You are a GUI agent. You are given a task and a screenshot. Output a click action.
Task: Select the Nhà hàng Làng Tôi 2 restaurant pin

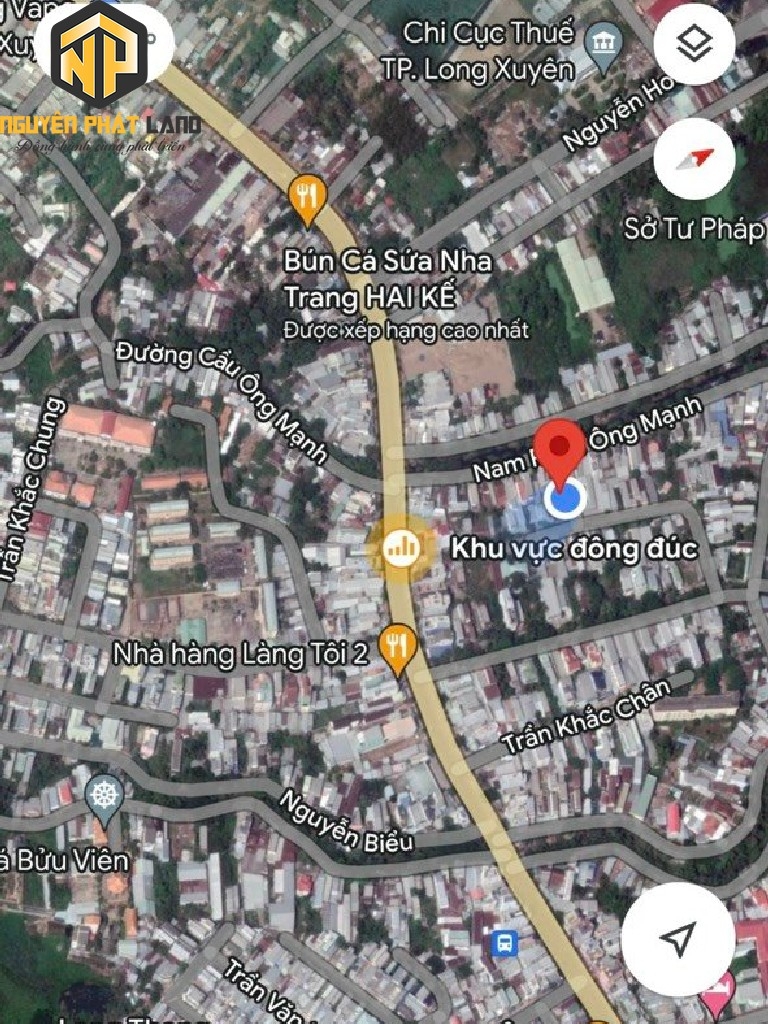tap(398, 648)
